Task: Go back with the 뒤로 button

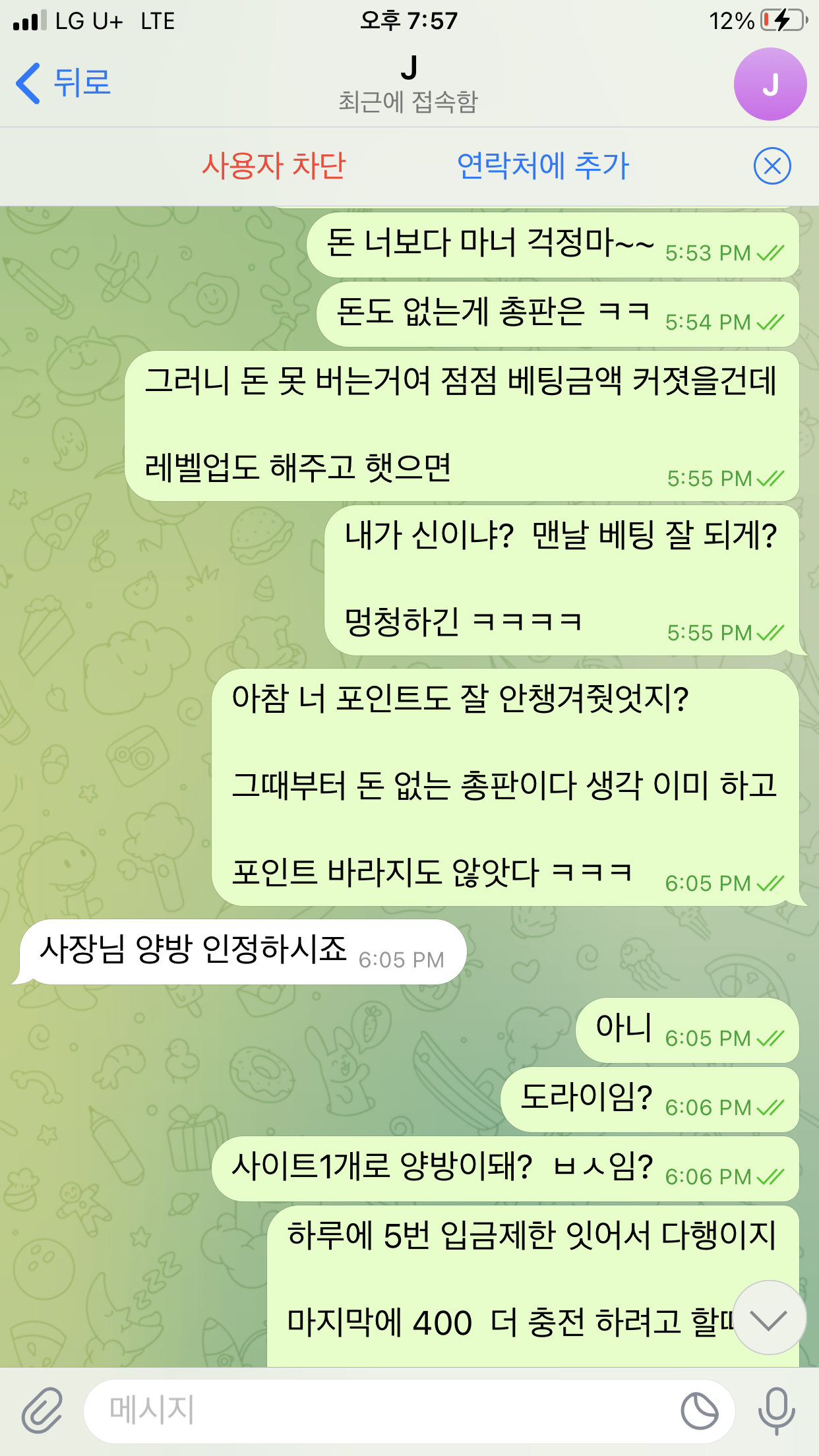Action: coord(63,84)
